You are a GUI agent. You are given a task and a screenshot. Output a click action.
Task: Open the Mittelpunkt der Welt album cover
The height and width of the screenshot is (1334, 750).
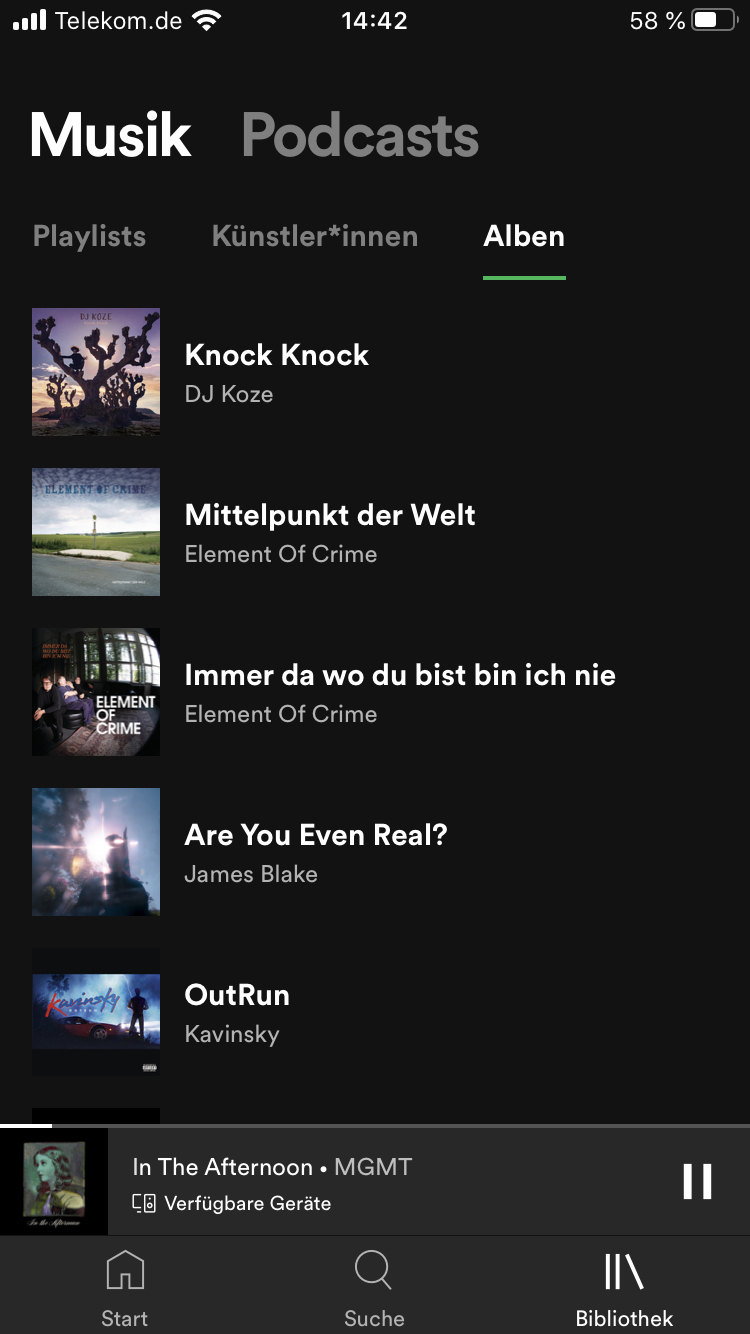[95, 532]
